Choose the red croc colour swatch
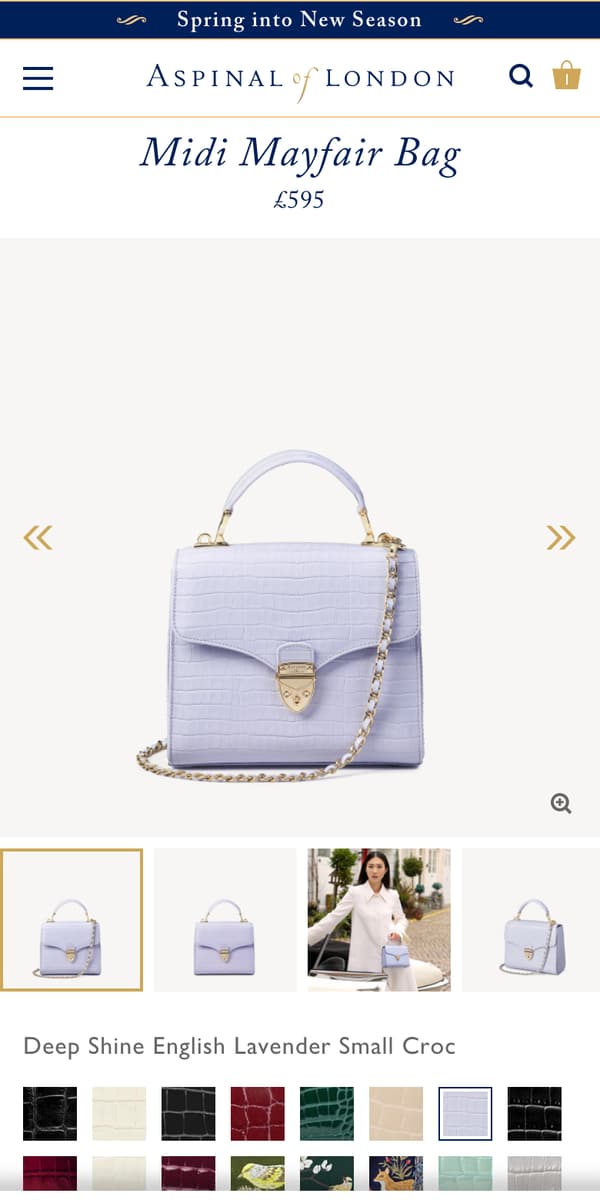 (257, 1114)
